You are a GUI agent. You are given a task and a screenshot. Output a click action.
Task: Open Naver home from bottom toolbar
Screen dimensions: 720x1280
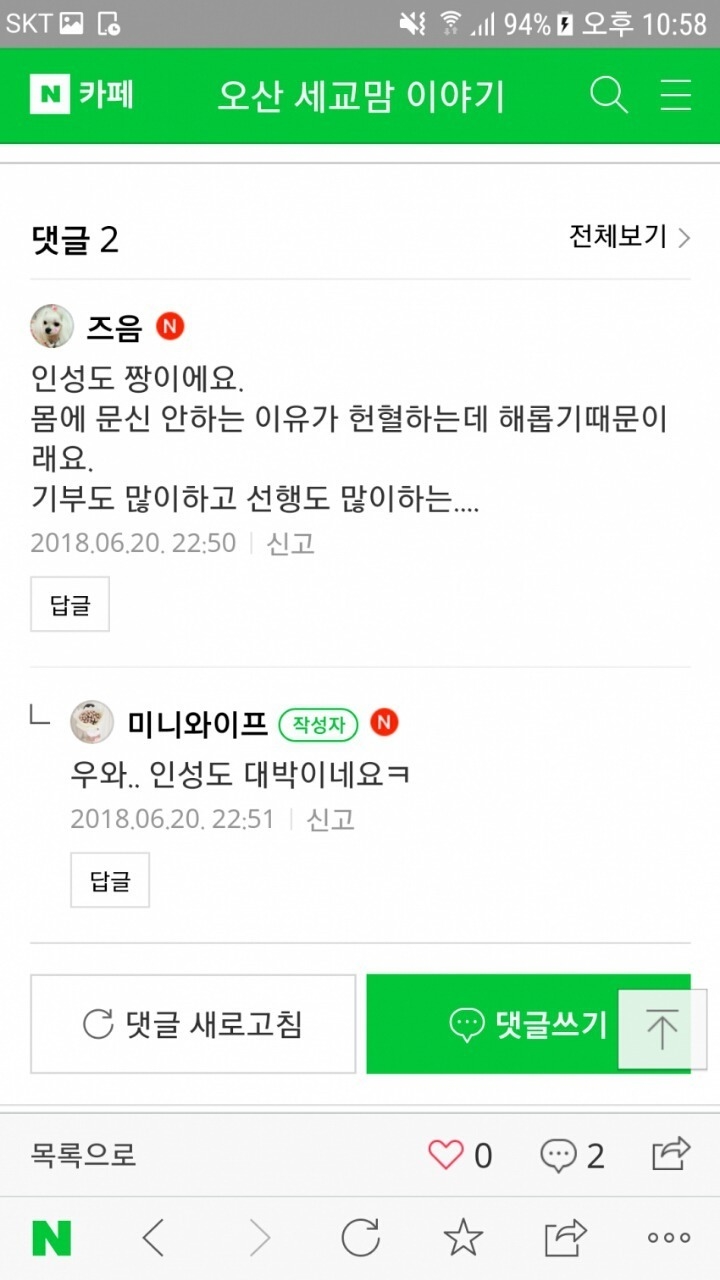[52, 1239]
